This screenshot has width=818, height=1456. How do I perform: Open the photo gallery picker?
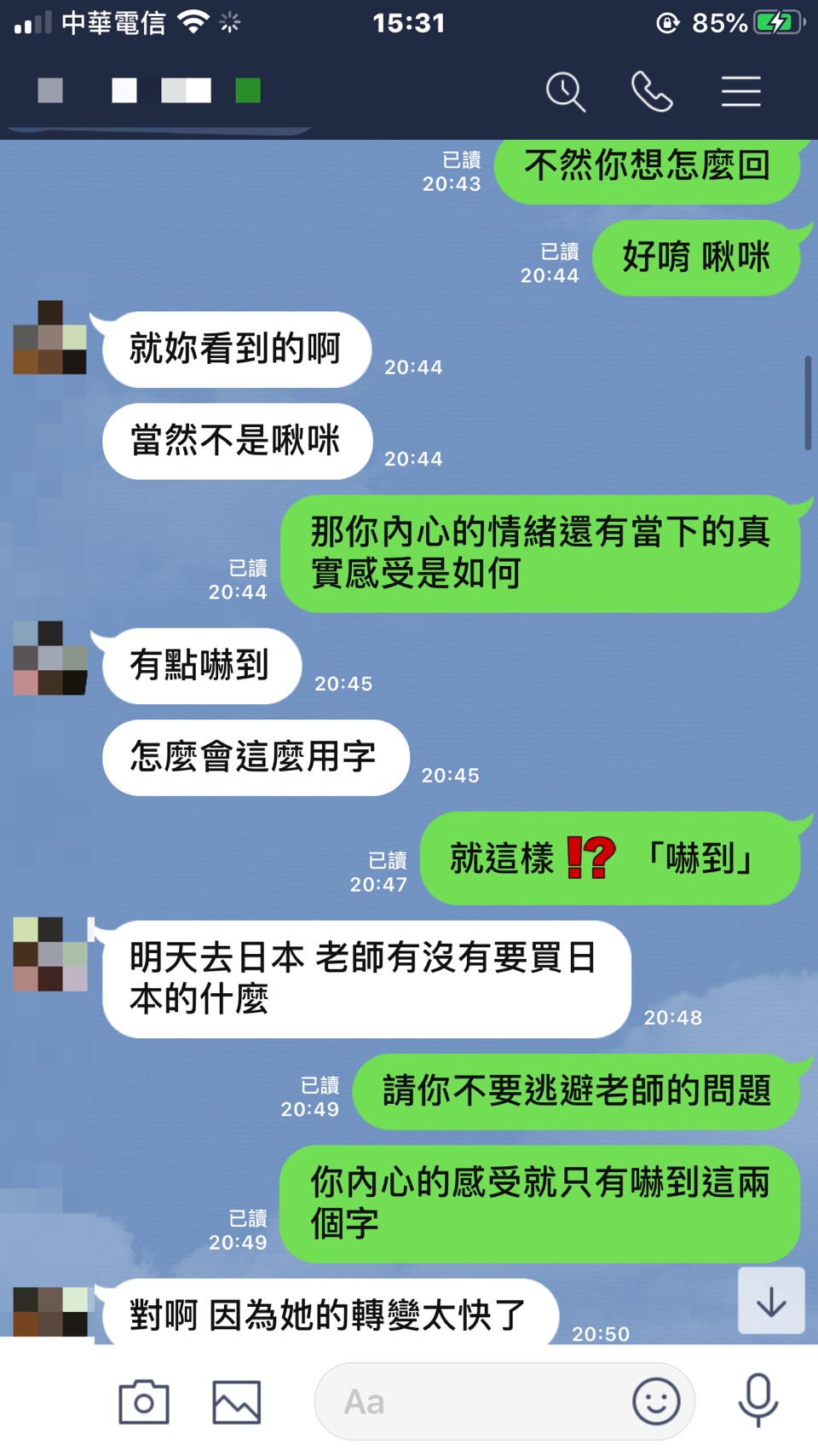pyautogui.click(x=236, y=1401)
